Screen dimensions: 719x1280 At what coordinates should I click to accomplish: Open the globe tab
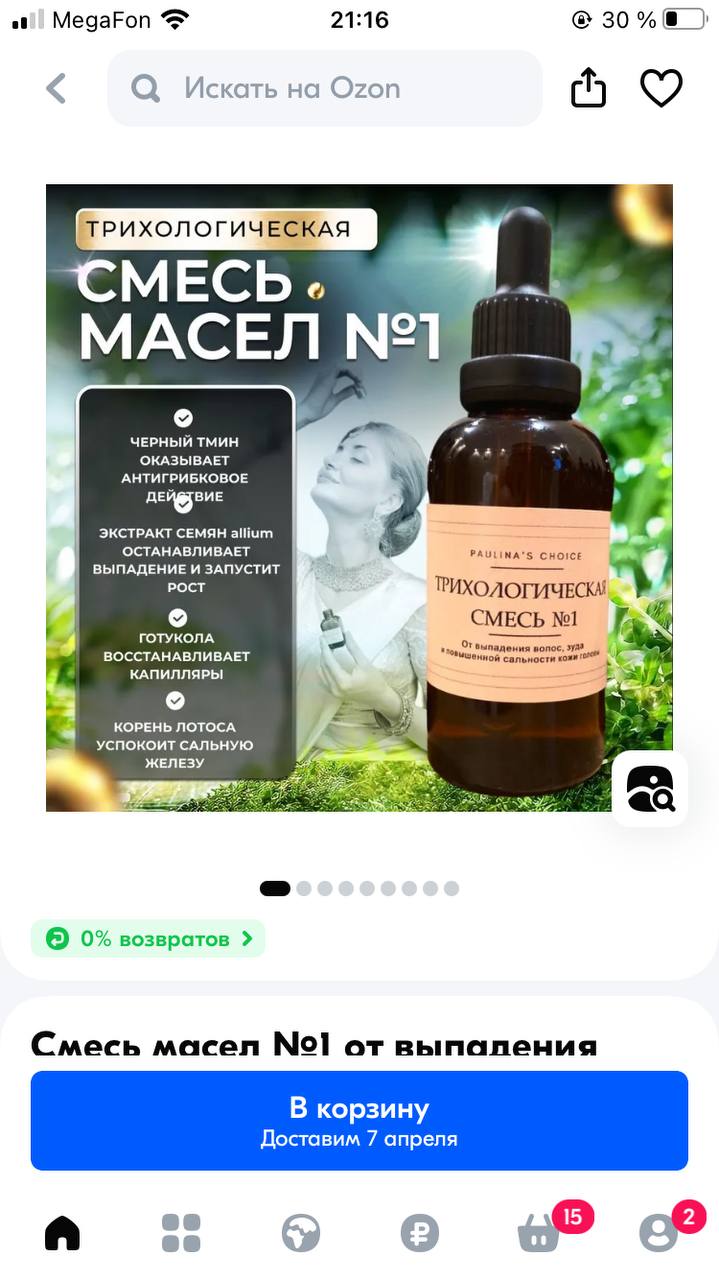coord(301,1232)
